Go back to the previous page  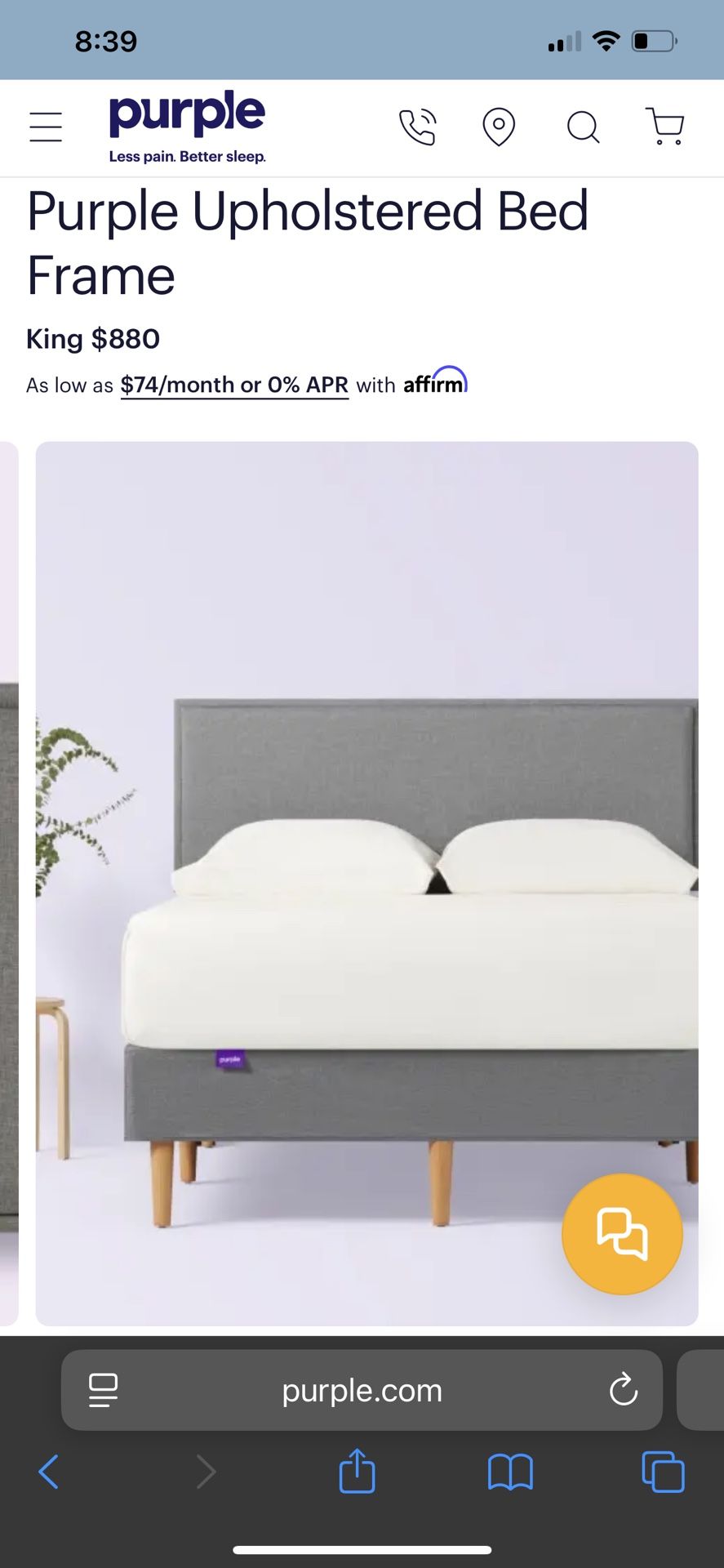[x=49, y=1472]
